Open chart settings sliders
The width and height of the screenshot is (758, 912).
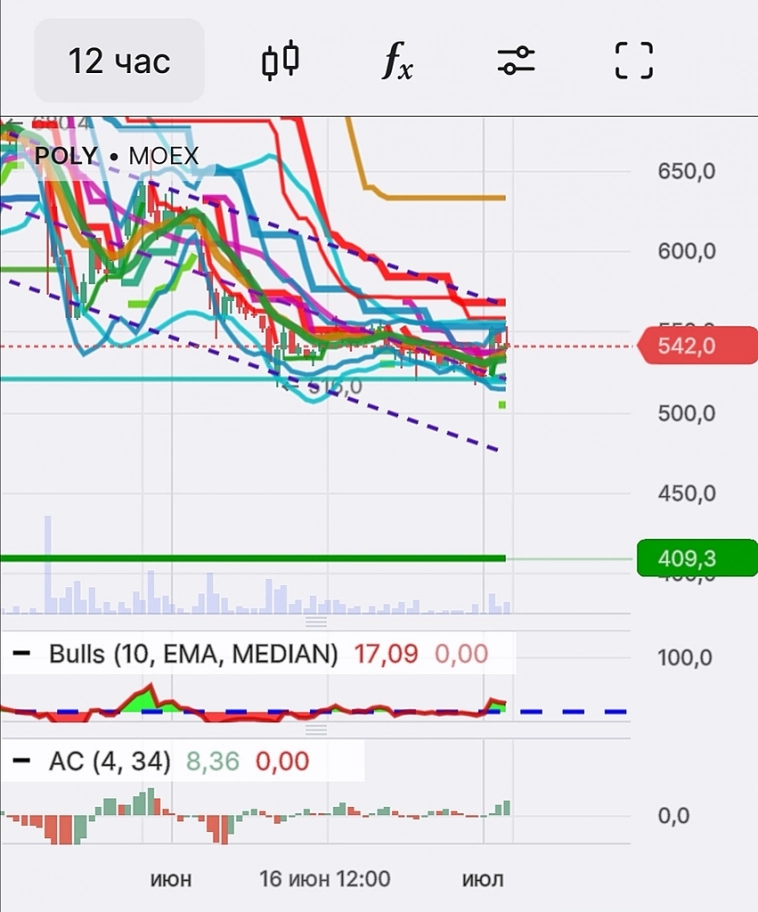pyautogui.click(x=516, y=61)
